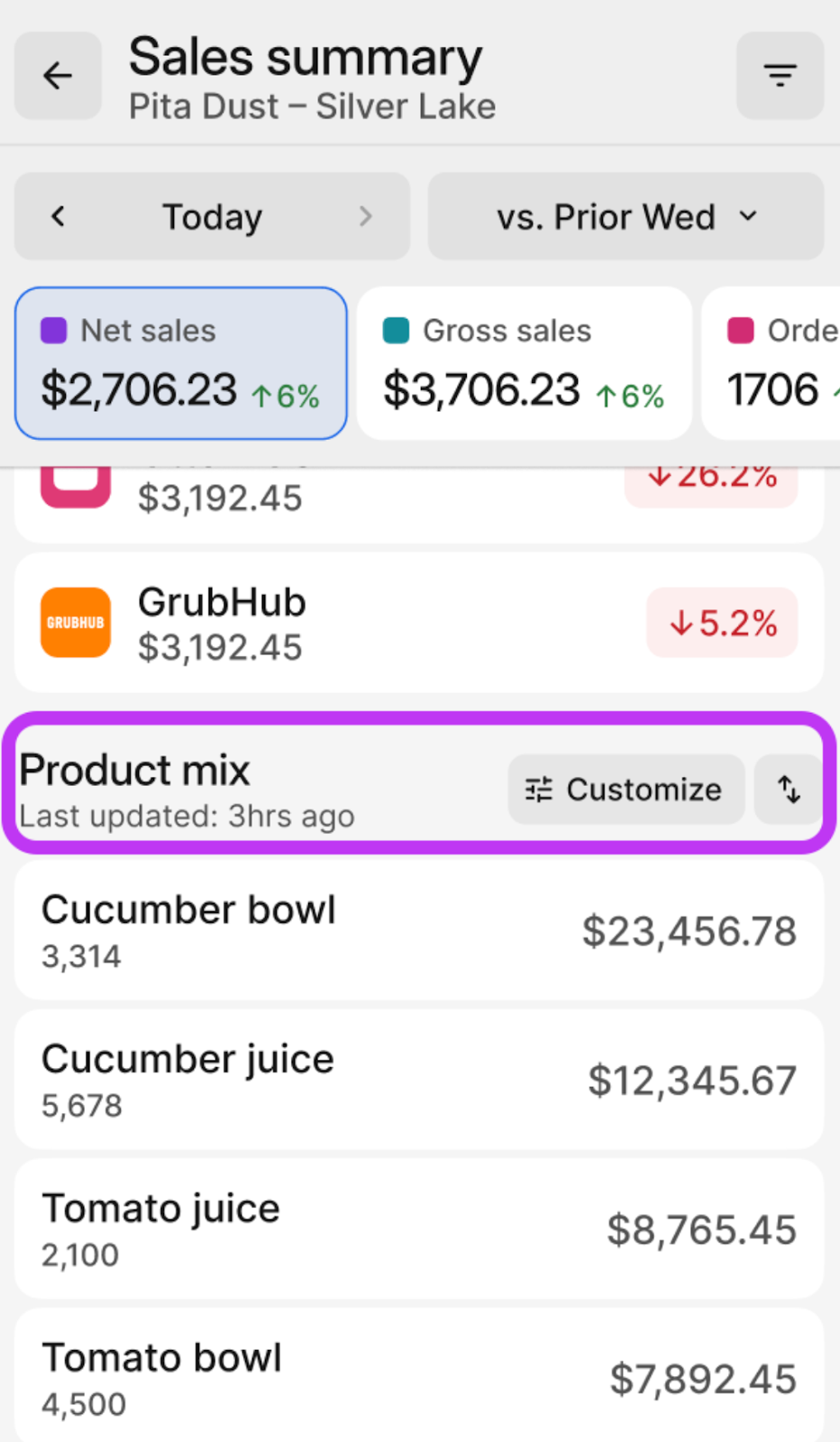Open Cucumber bowl details
This screenshot has height=1442, width=840.
(418, 931)
